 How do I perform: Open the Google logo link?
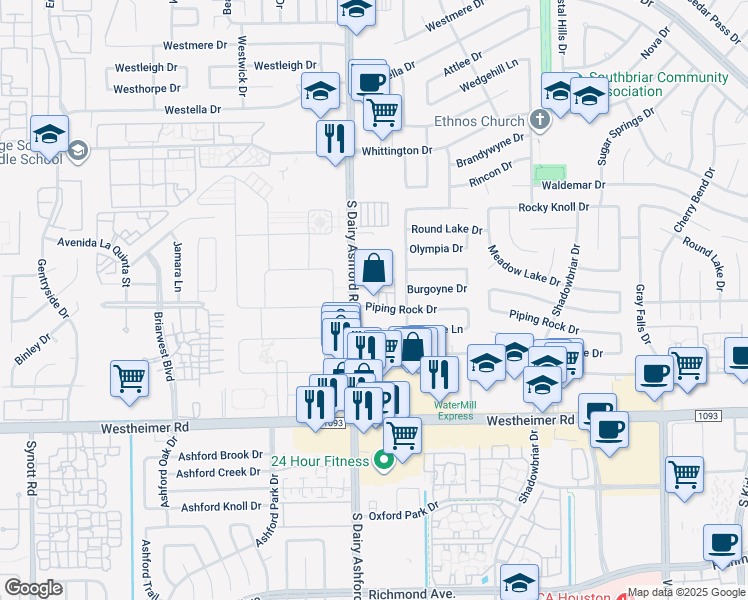tap(33, 588)
